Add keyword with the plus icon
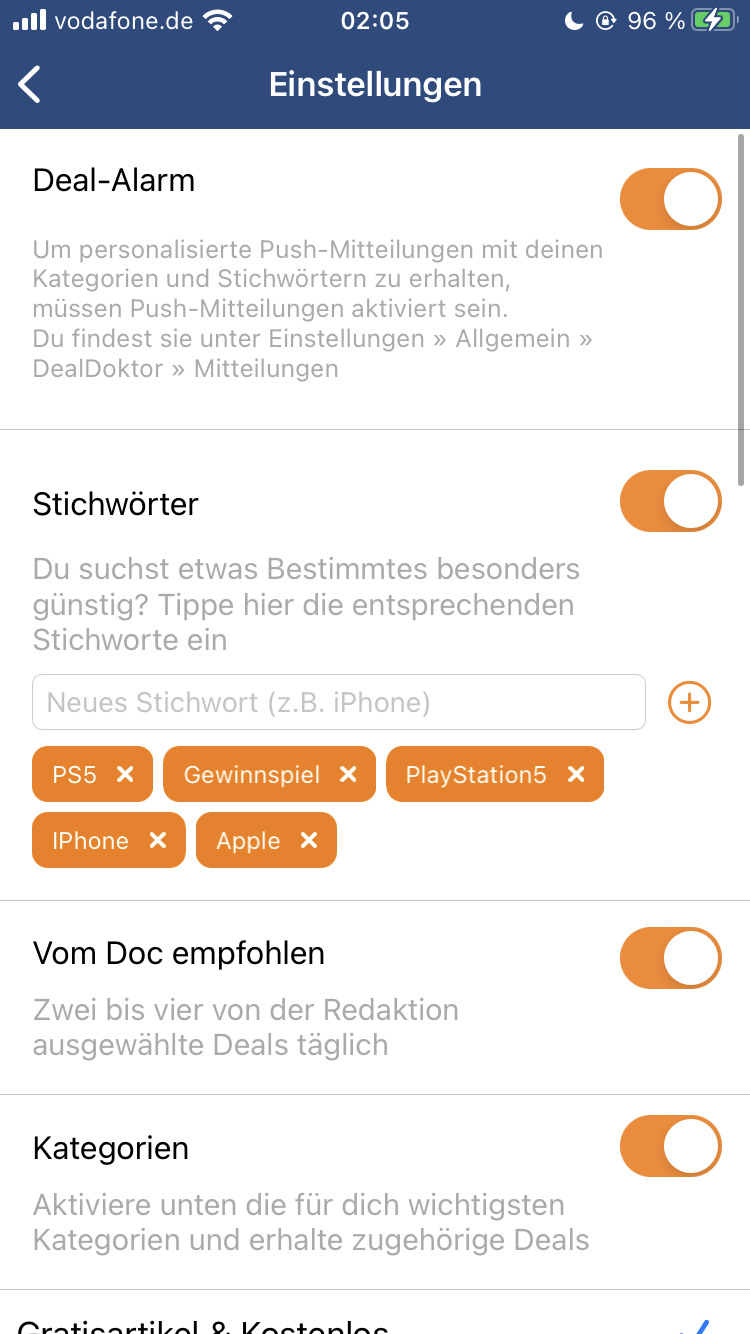Image resolution: width=750 pixels, height=1334 pixels. (689, 702)
